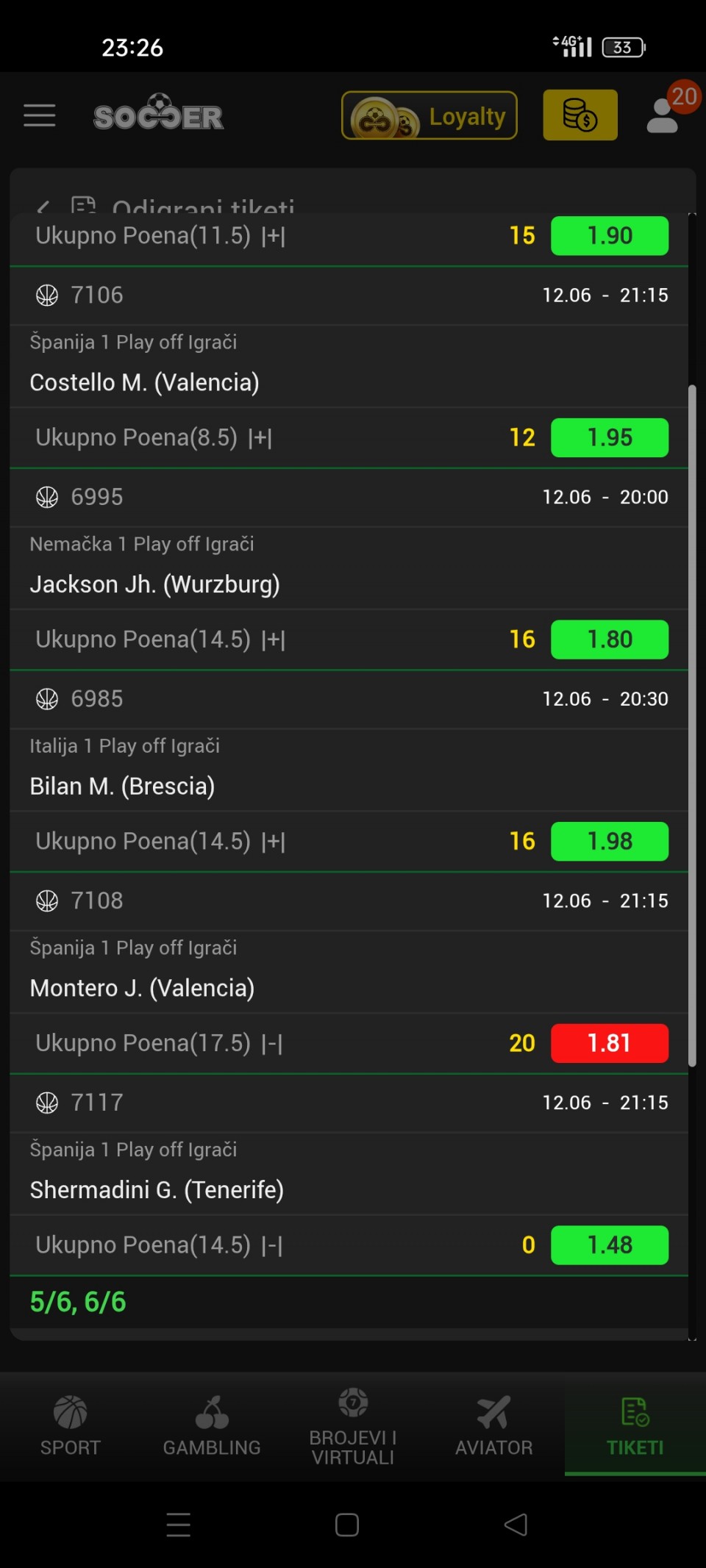Tap the system back button

tap(516, 1525)
